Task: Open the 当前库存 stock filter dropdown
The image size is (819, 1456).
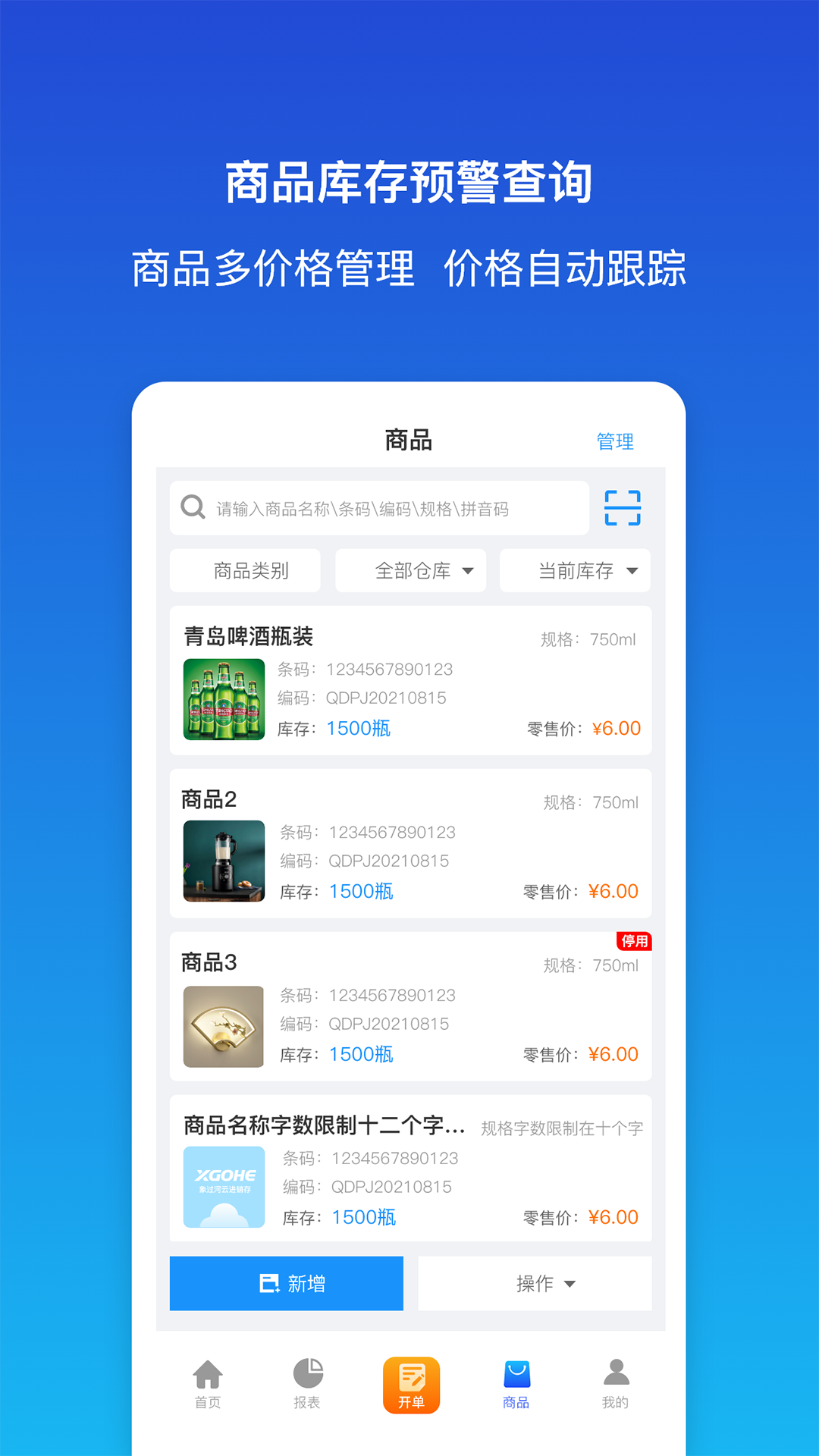Action: tap(574, 570)
